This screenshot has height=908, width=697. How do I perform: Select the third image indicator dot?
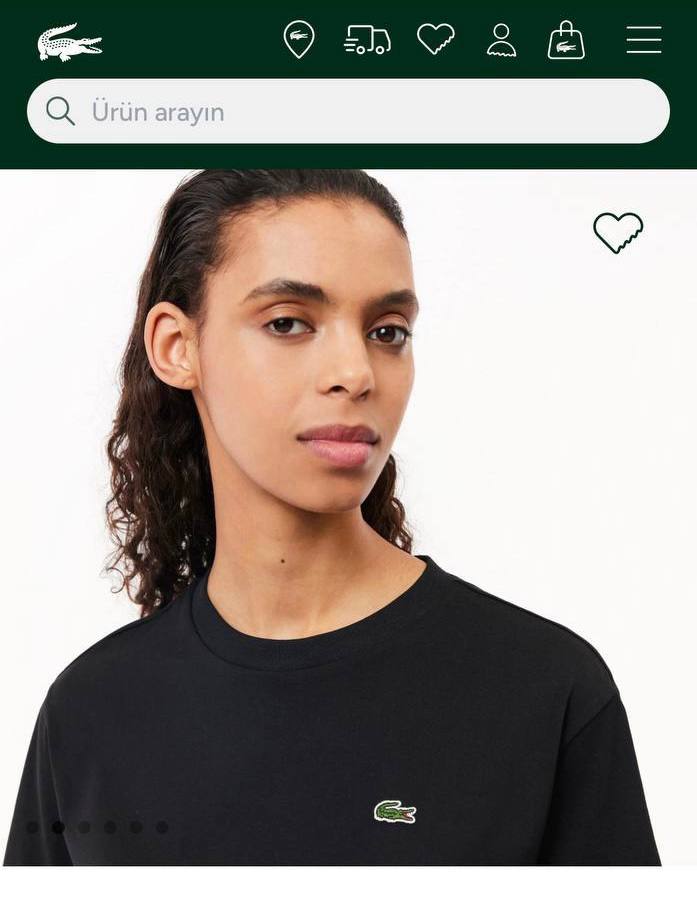84,827
